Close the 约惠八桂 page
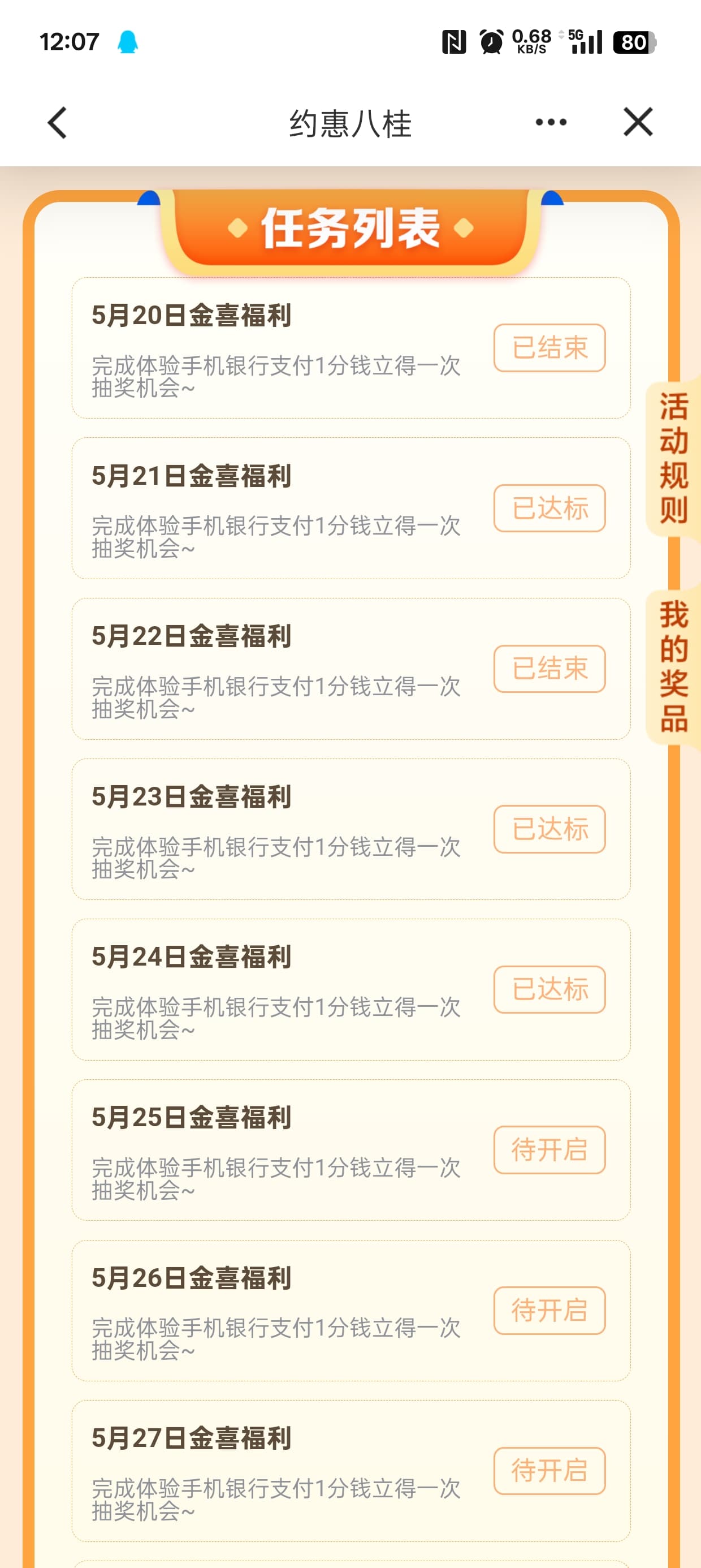701x1568 pixels. coord(638,122)
